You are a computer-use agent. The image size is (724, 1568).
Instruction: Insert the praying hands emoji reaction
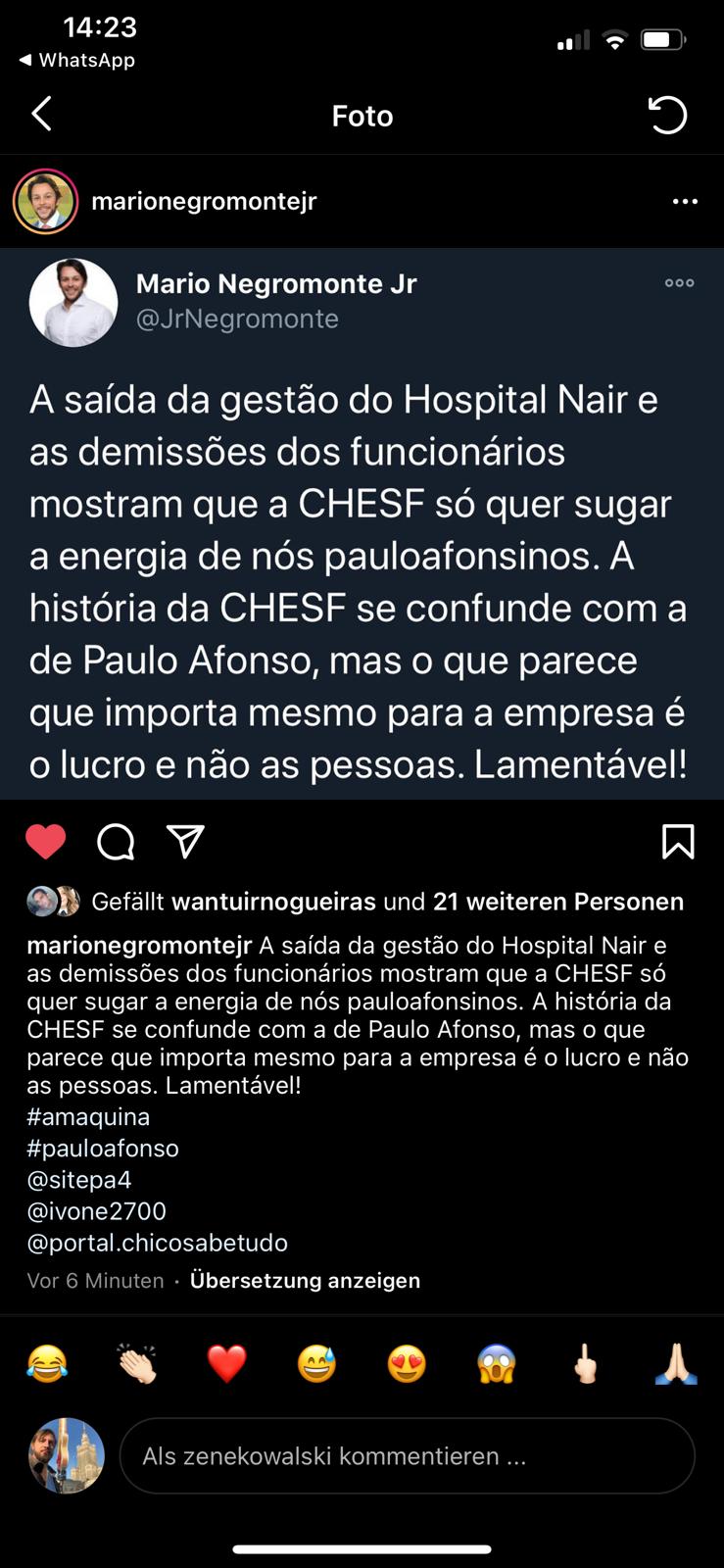(x=676, y=1363)
